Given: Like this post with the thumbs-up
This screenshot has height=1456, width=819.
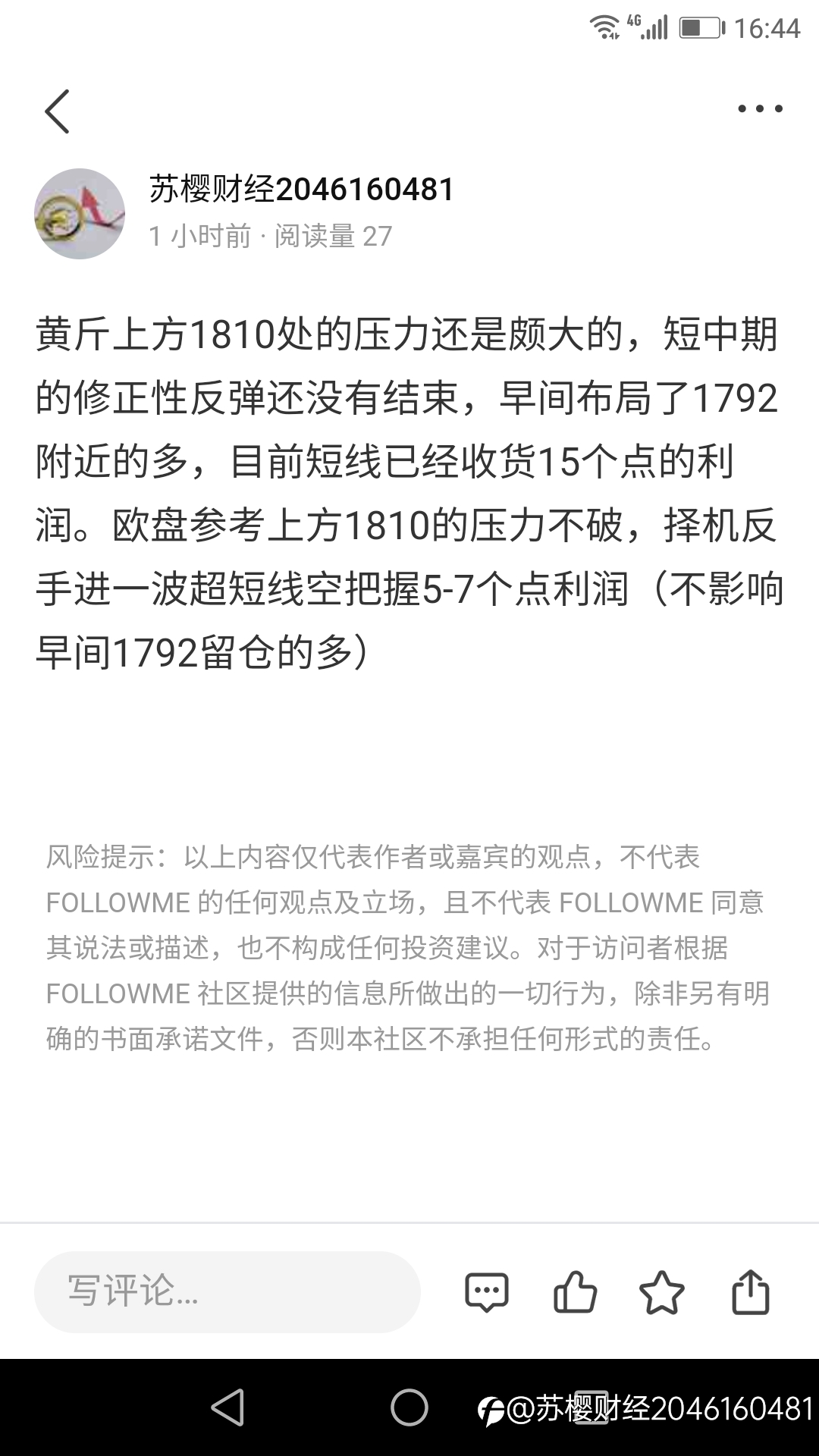Looking at the screenshot, I should click(x=575, y=1291).
